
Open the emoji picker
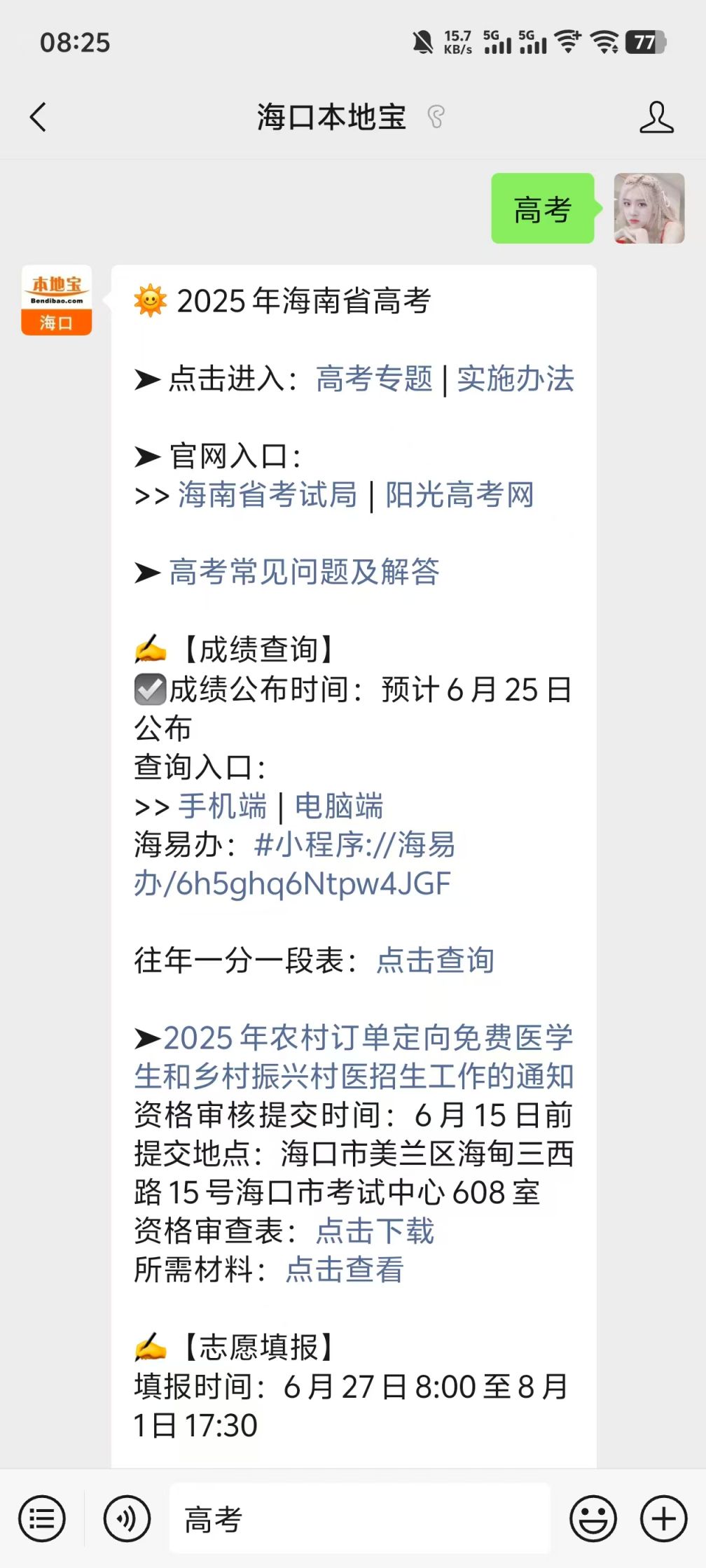tap(593, 1518)
